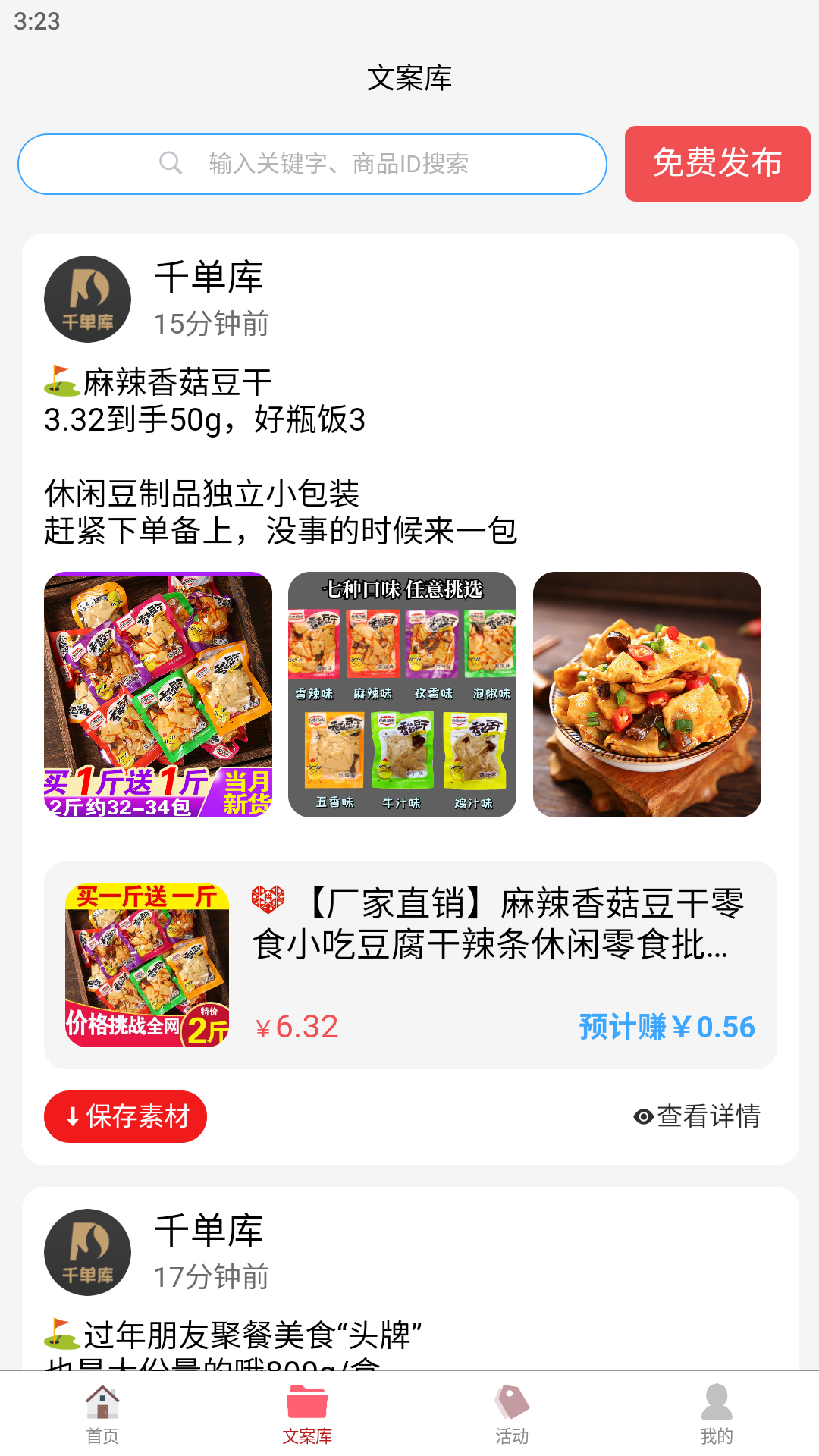Viewport: 819px width, 1456px height.
Task: Open 千单库 avatar on the 17分钟前 post
Action: (87, 1252)
